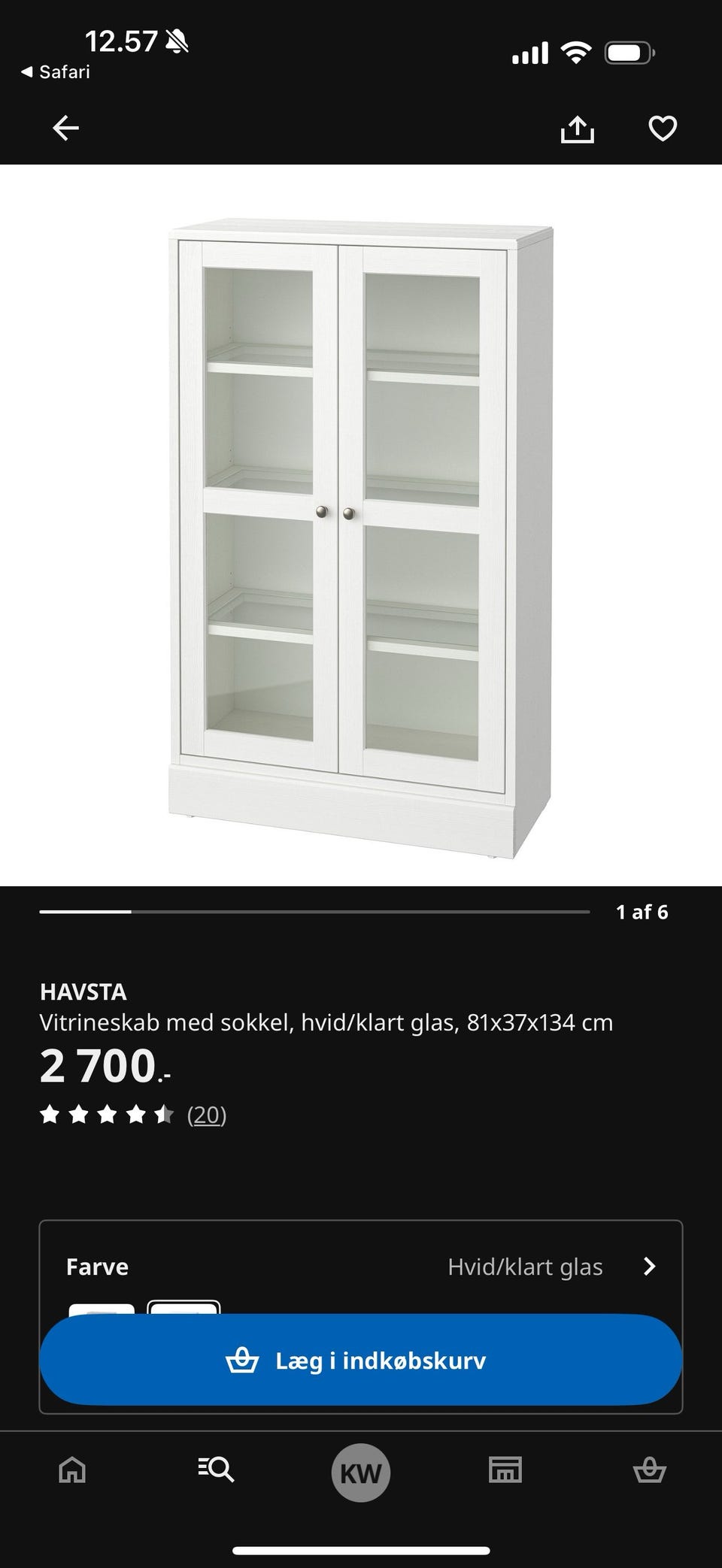Switch to the home tab
The height and width of the screenshot is (1568, 722).
click(x=72, y=1469)
